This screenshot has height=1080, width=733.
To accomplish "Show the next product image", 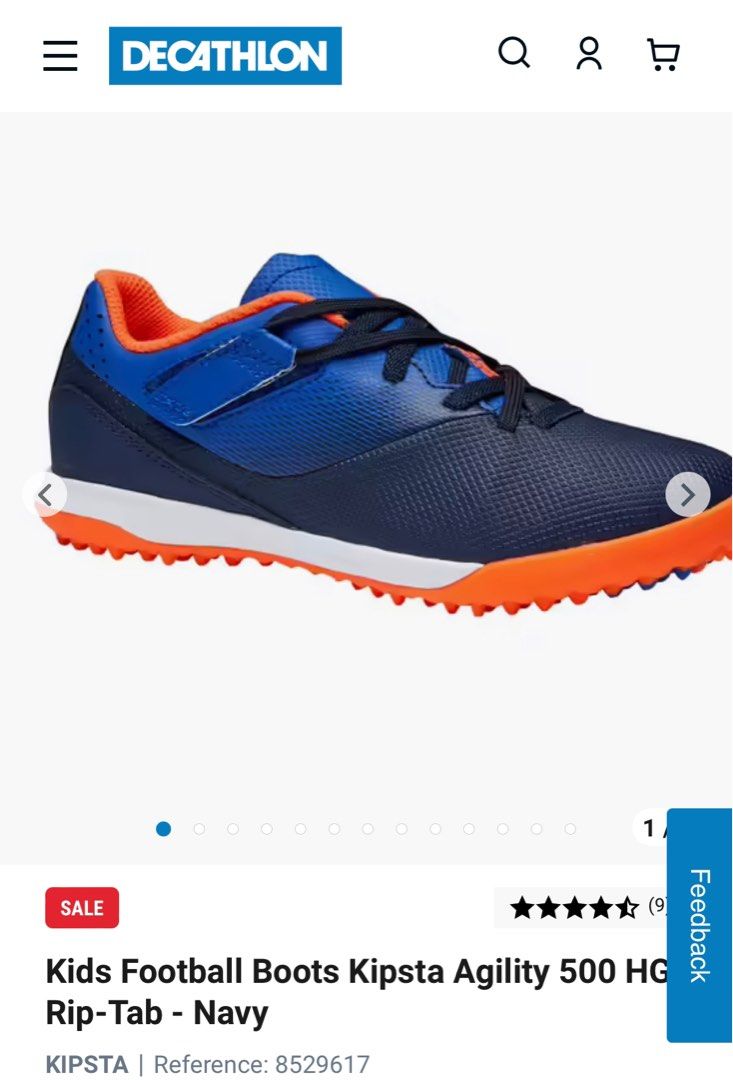I will [687, 494].
